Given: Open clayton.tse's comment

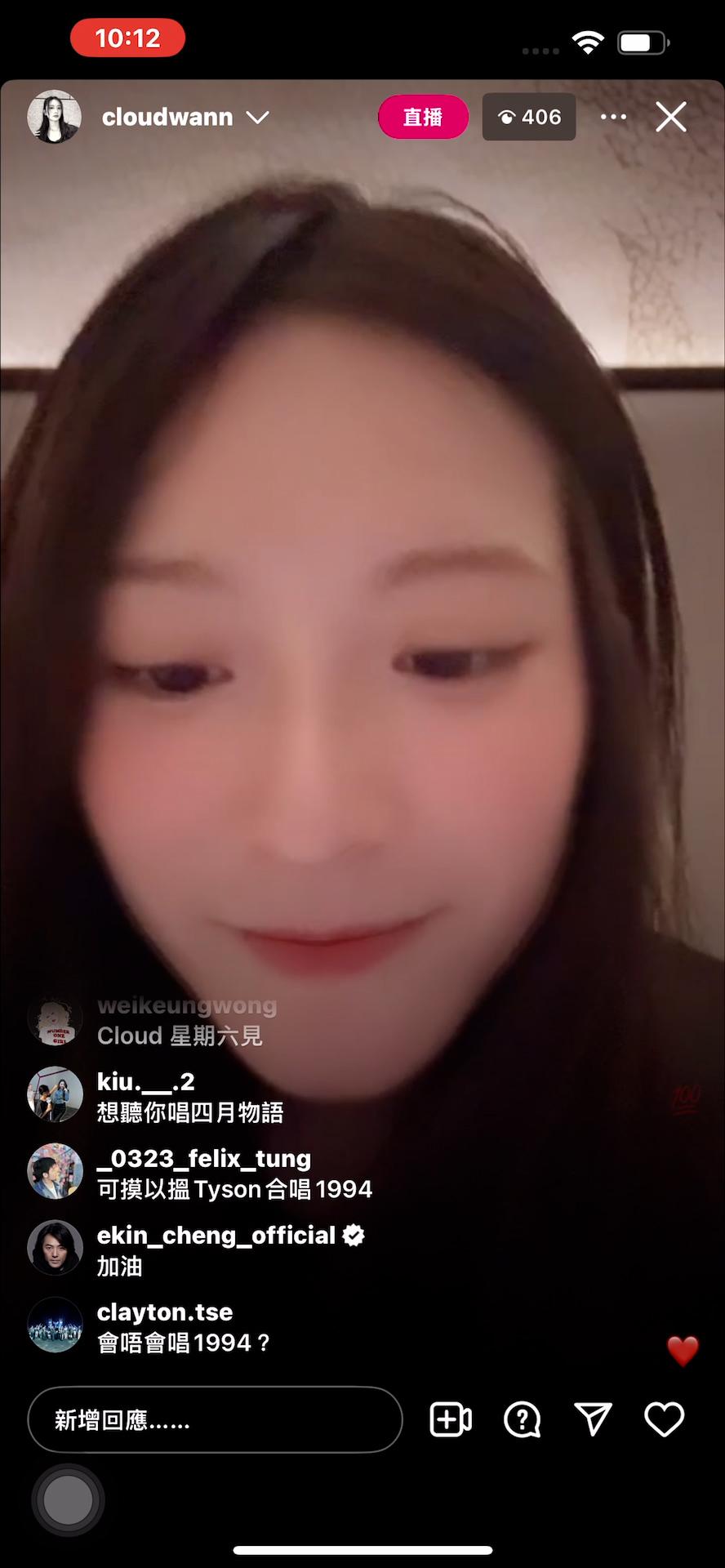Looking at the screenshot, I should pos(184,1327).
